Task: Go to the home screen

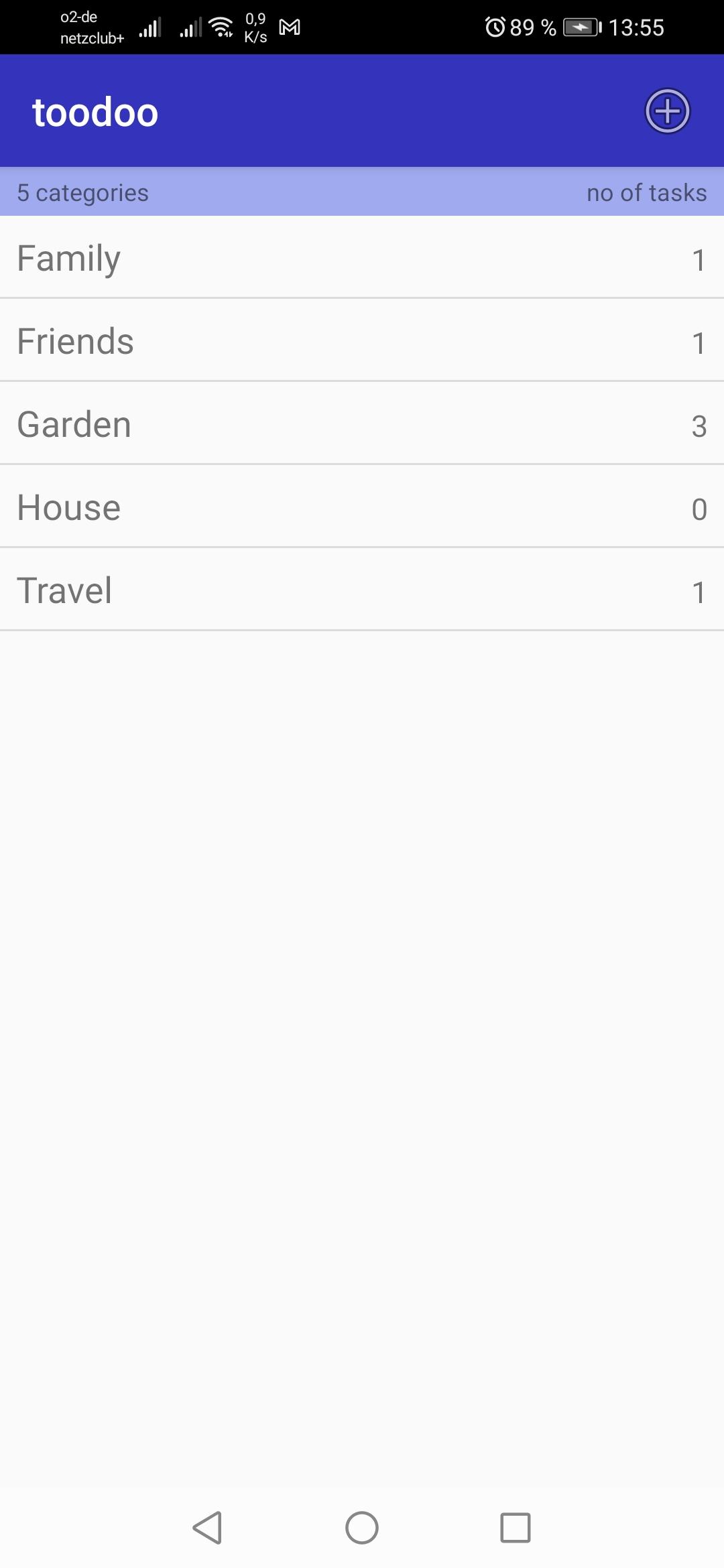Action: click(x=362, y=1528)
